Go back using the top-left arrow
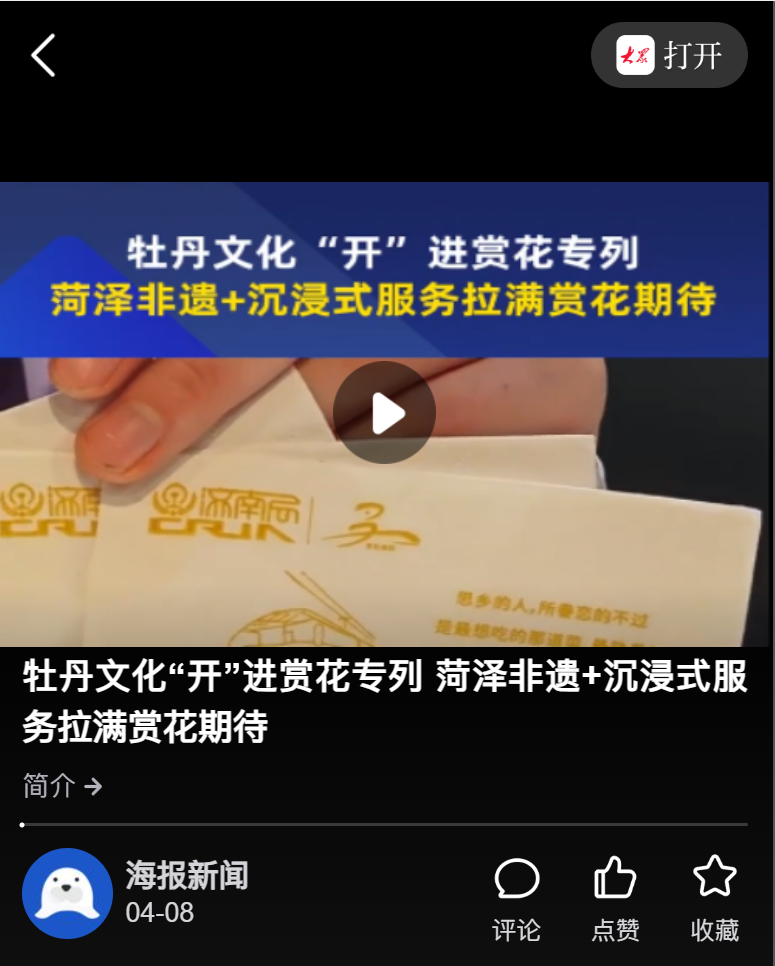This screenshot has height=966, width=775. coord(43,55)
